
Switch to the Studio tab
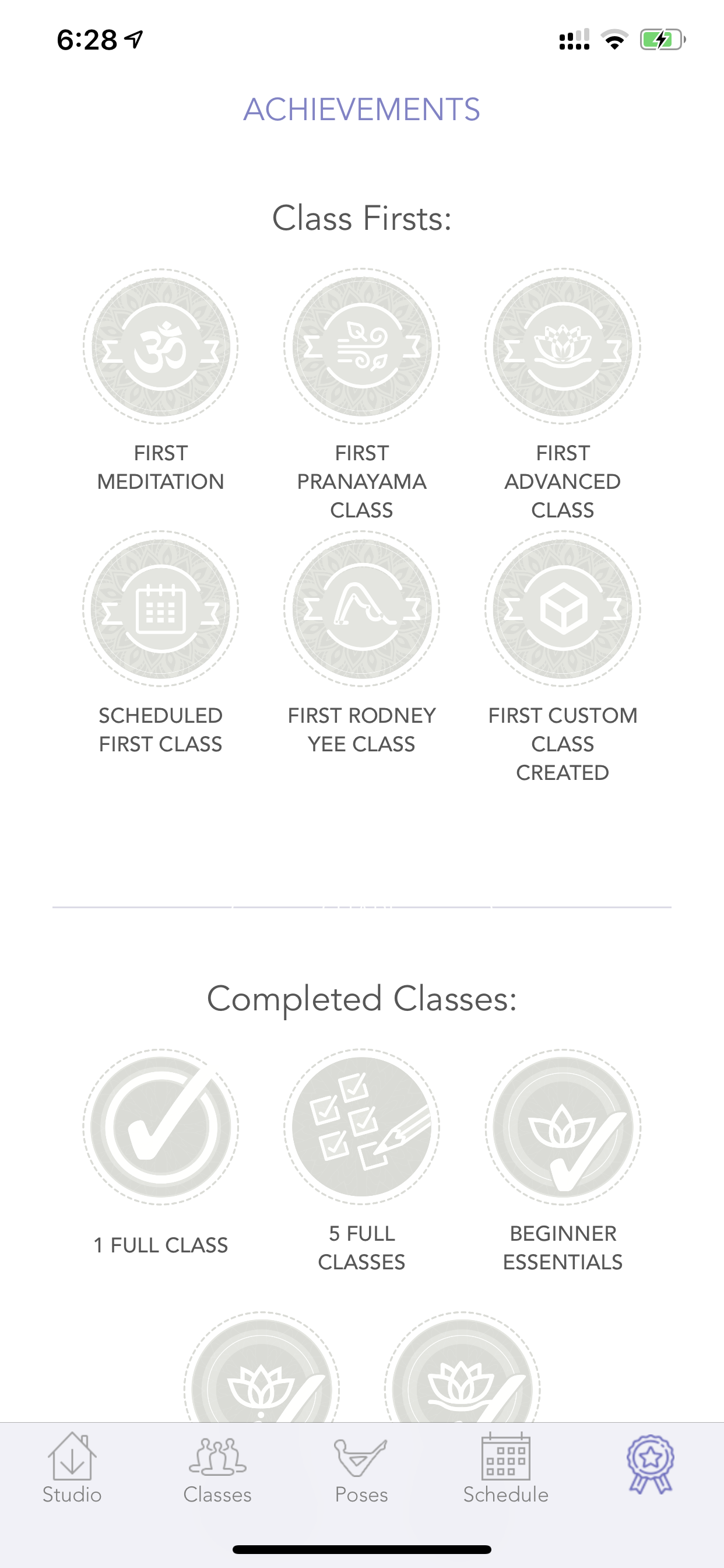coord(72,1468)
